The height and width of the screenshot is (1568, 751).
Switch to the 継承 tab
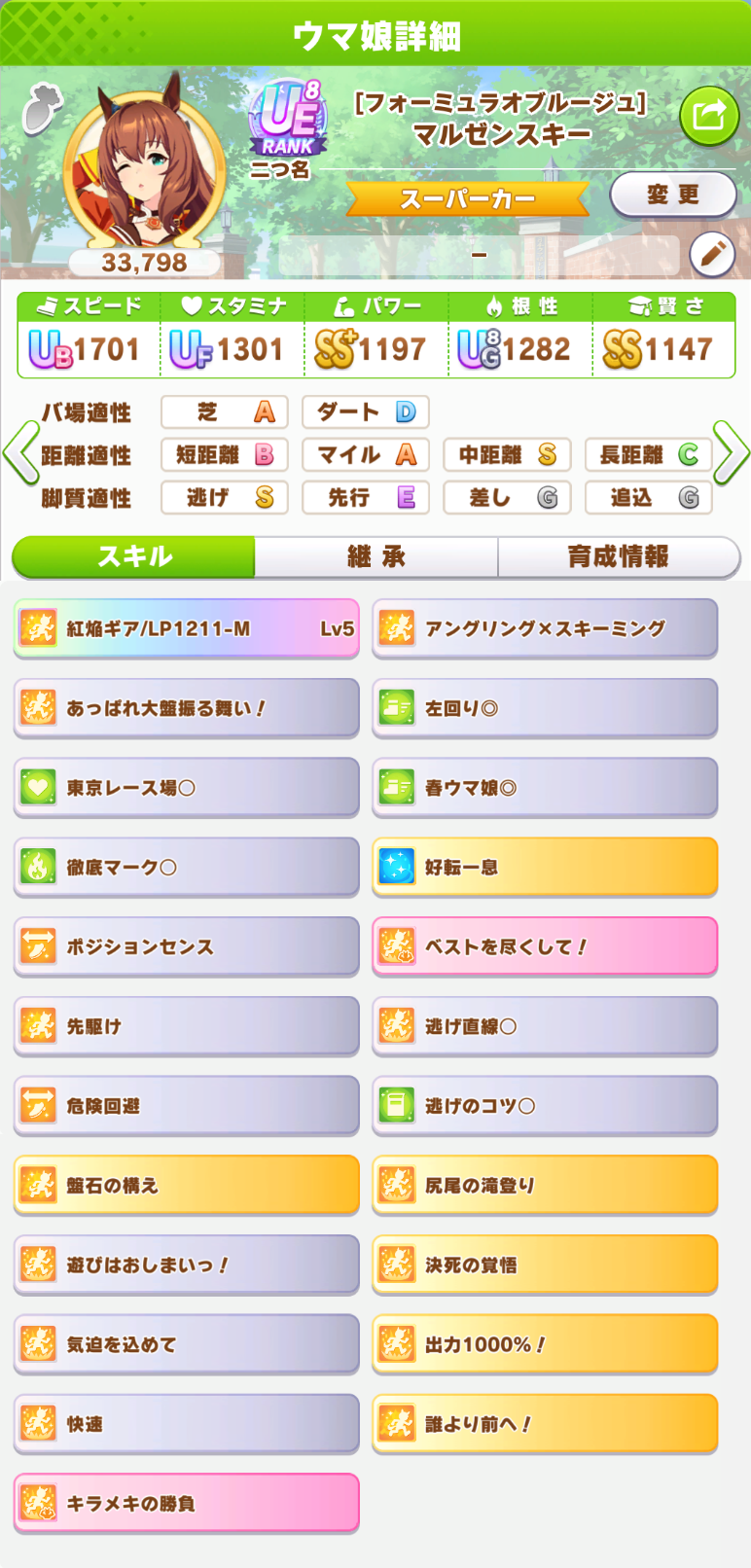(375, 556)
